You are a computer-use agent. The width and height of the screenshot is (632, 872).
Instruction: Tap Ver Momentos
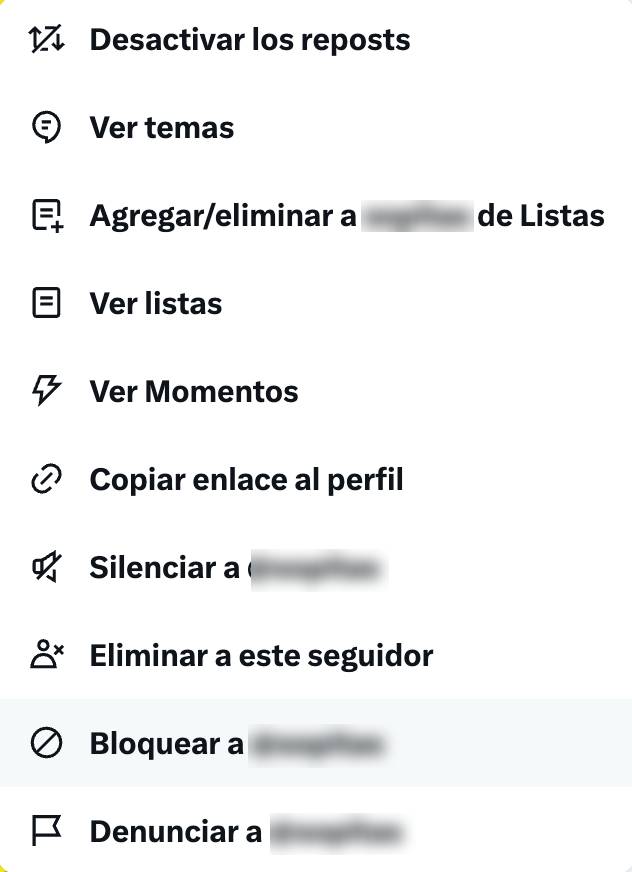coord(194,392)
